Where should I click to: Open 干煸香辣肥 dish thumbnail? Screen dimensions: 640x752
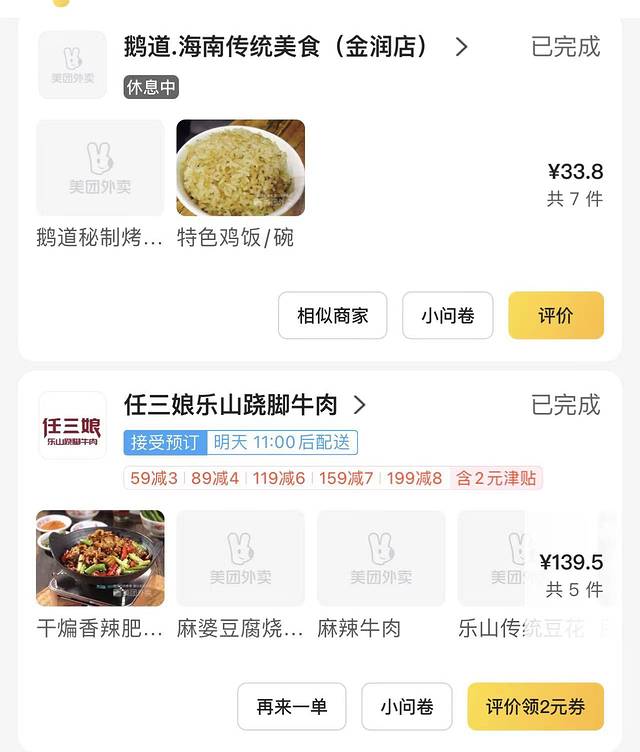(x=100, y=558)
